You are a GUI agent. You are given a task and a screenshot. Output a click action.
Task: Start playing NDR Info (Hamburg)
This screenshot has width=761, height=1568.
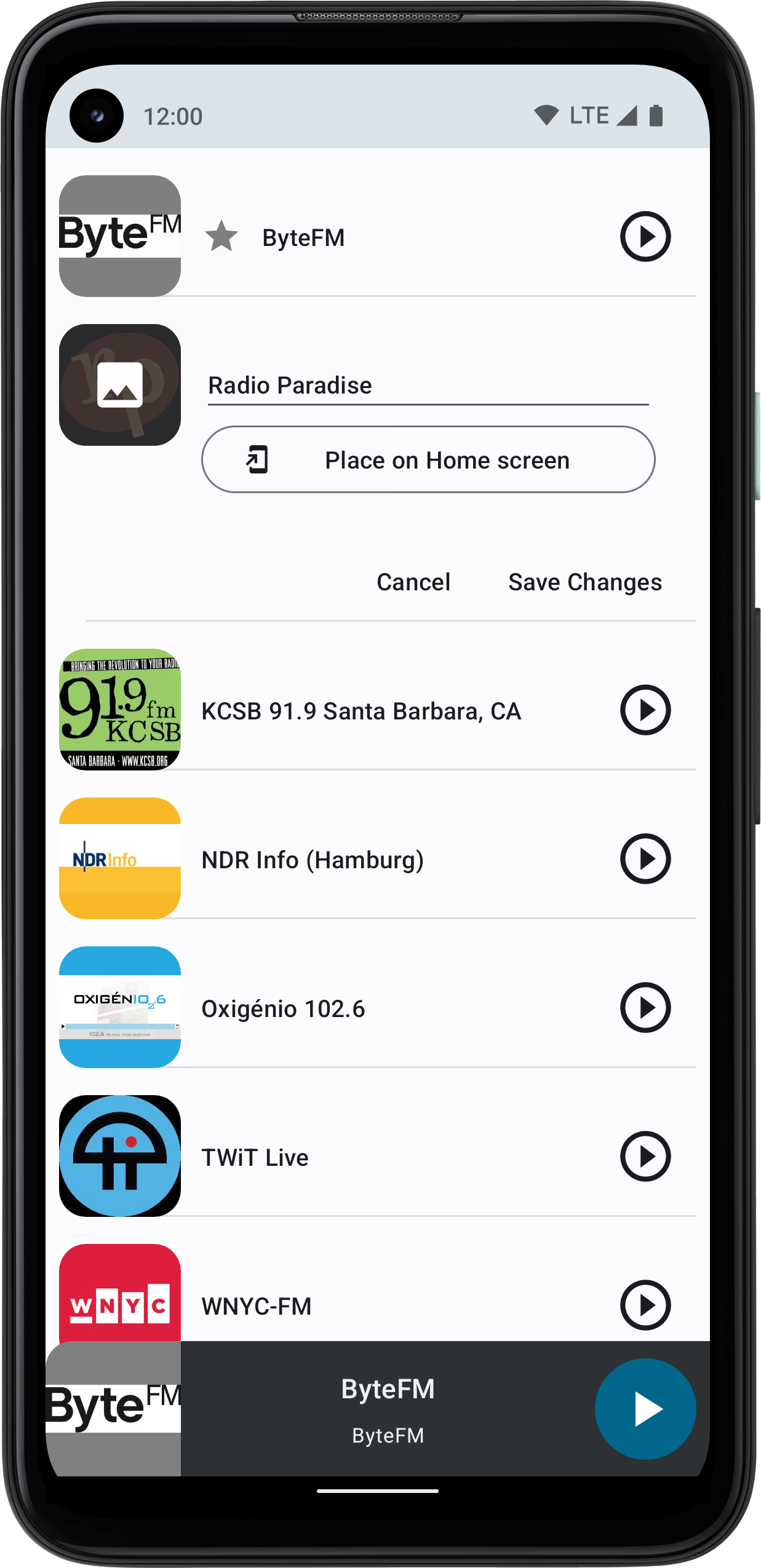(x=645, y=859)
